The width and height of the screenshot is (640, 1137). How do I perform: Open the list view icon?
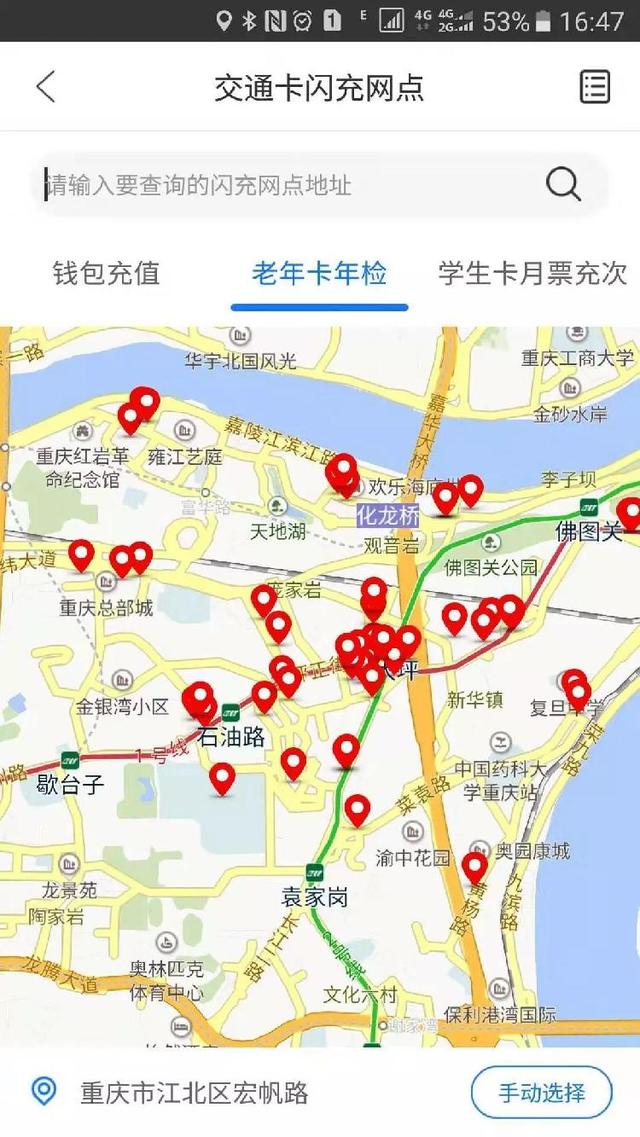point(595,87)
